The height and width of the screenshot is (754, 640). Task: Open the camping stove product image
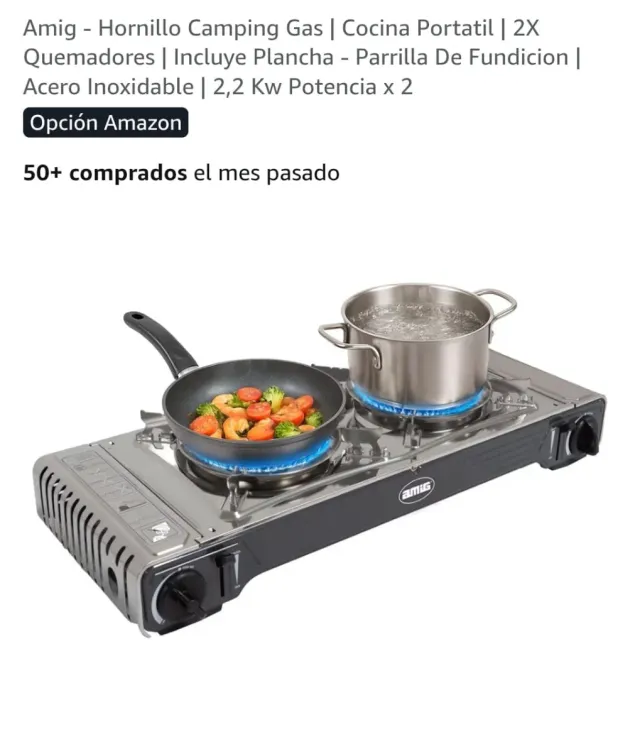click(320, 460)
